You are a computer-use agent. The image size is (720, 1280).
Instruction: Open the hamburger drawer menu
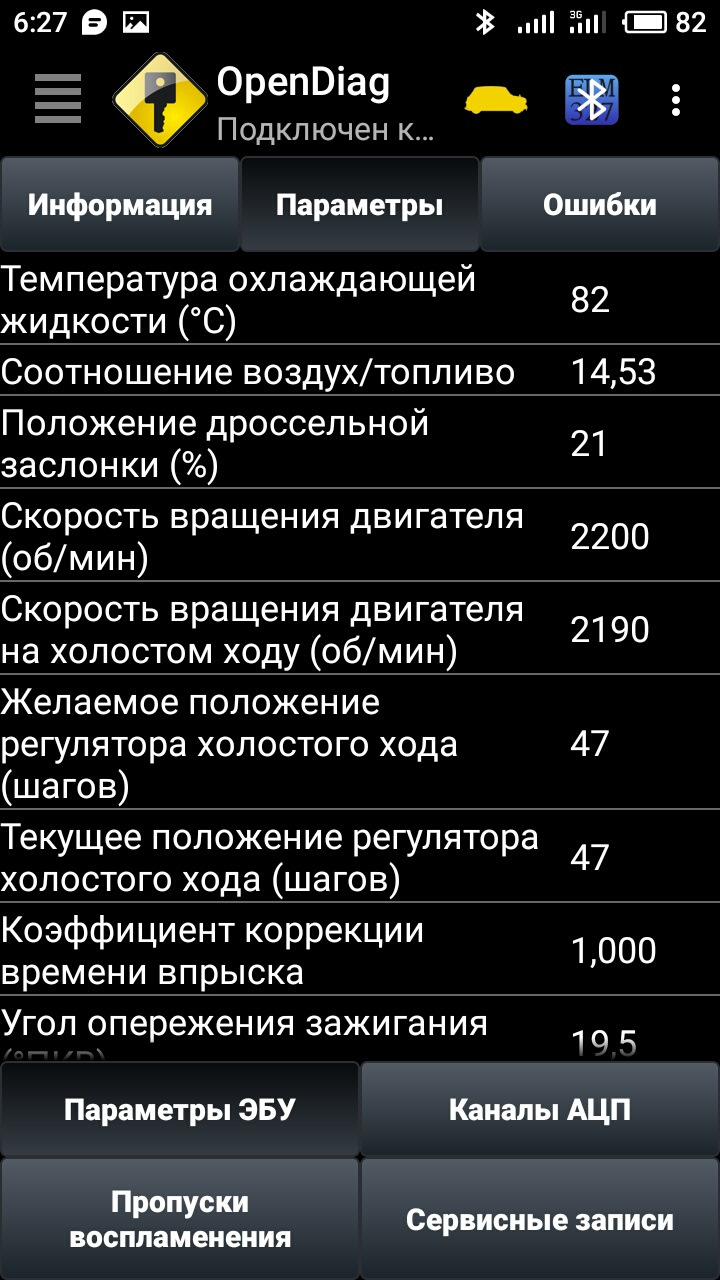[x=57, y=99]
